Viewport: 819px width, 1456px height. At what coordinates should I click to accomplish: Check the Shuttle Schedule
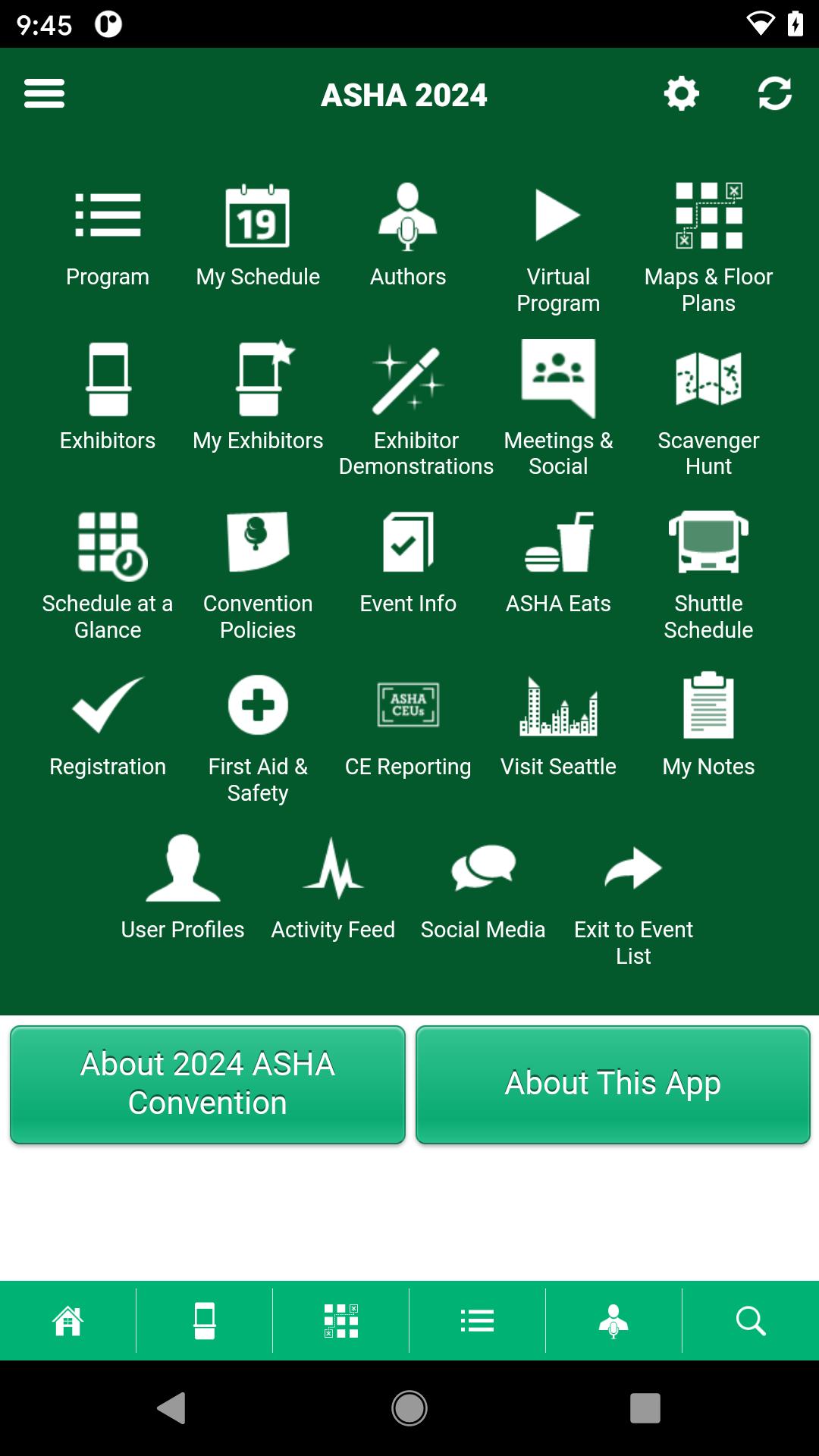coord(708,575)
